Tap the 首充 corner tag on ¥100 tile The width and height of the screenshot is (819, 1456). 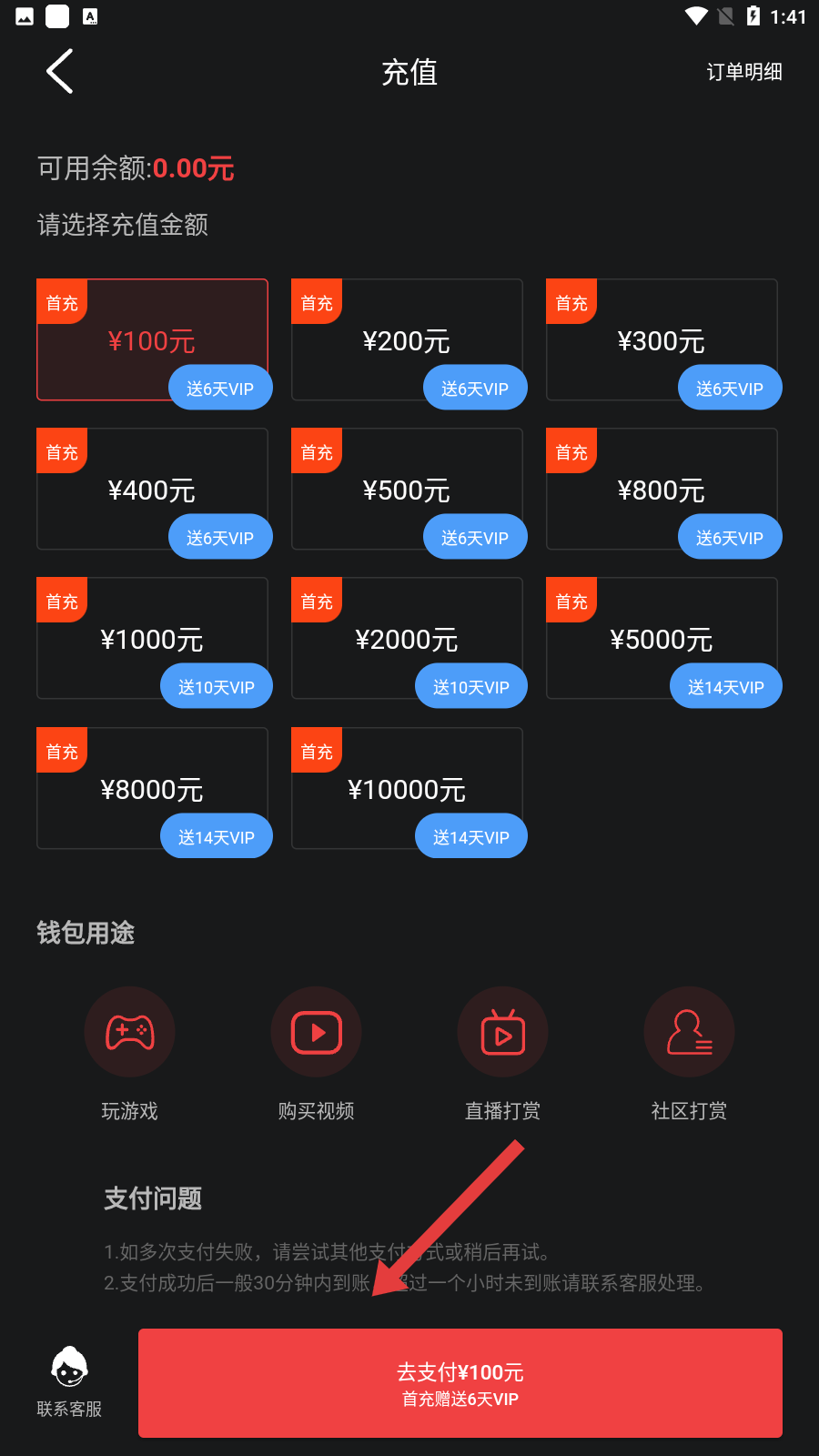(61, 301)
